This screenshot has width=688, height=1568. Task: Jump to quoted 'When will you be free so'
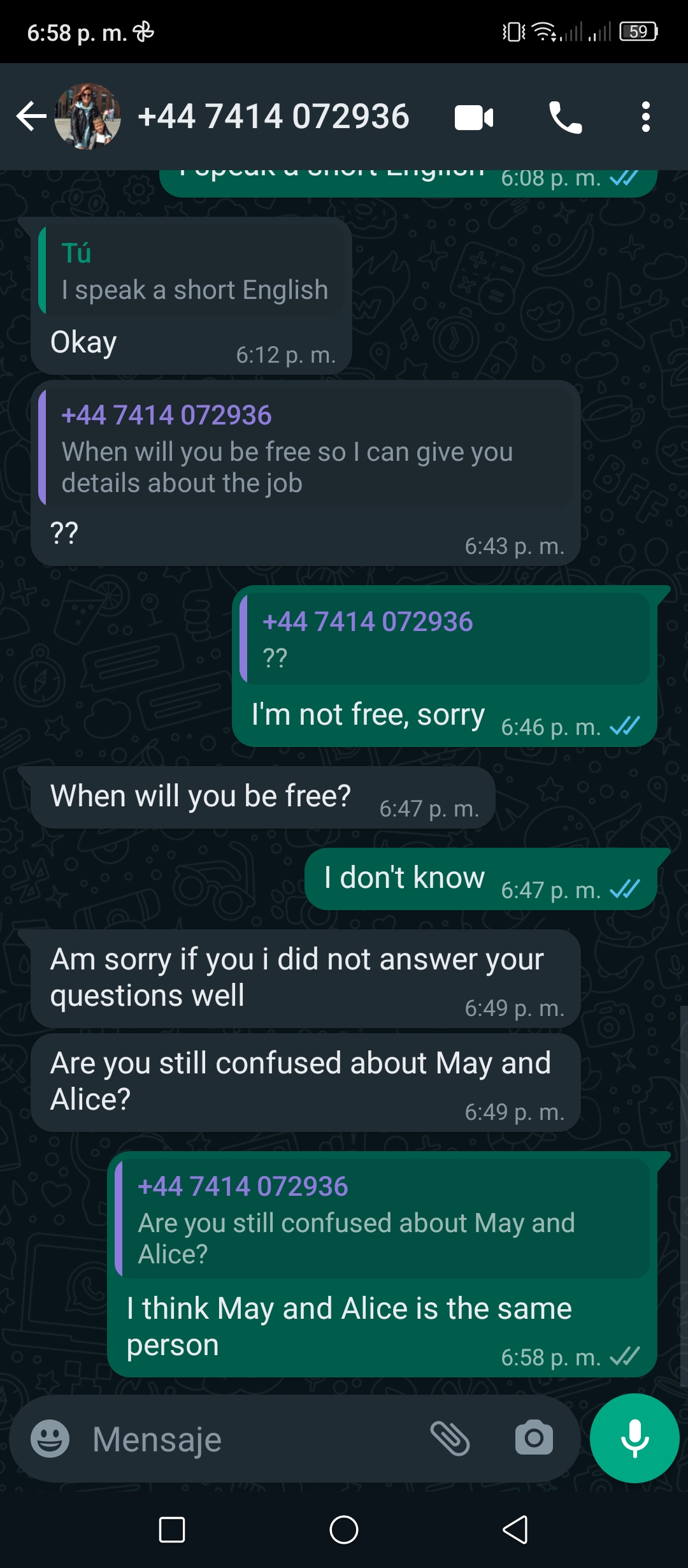pos(305,447)
